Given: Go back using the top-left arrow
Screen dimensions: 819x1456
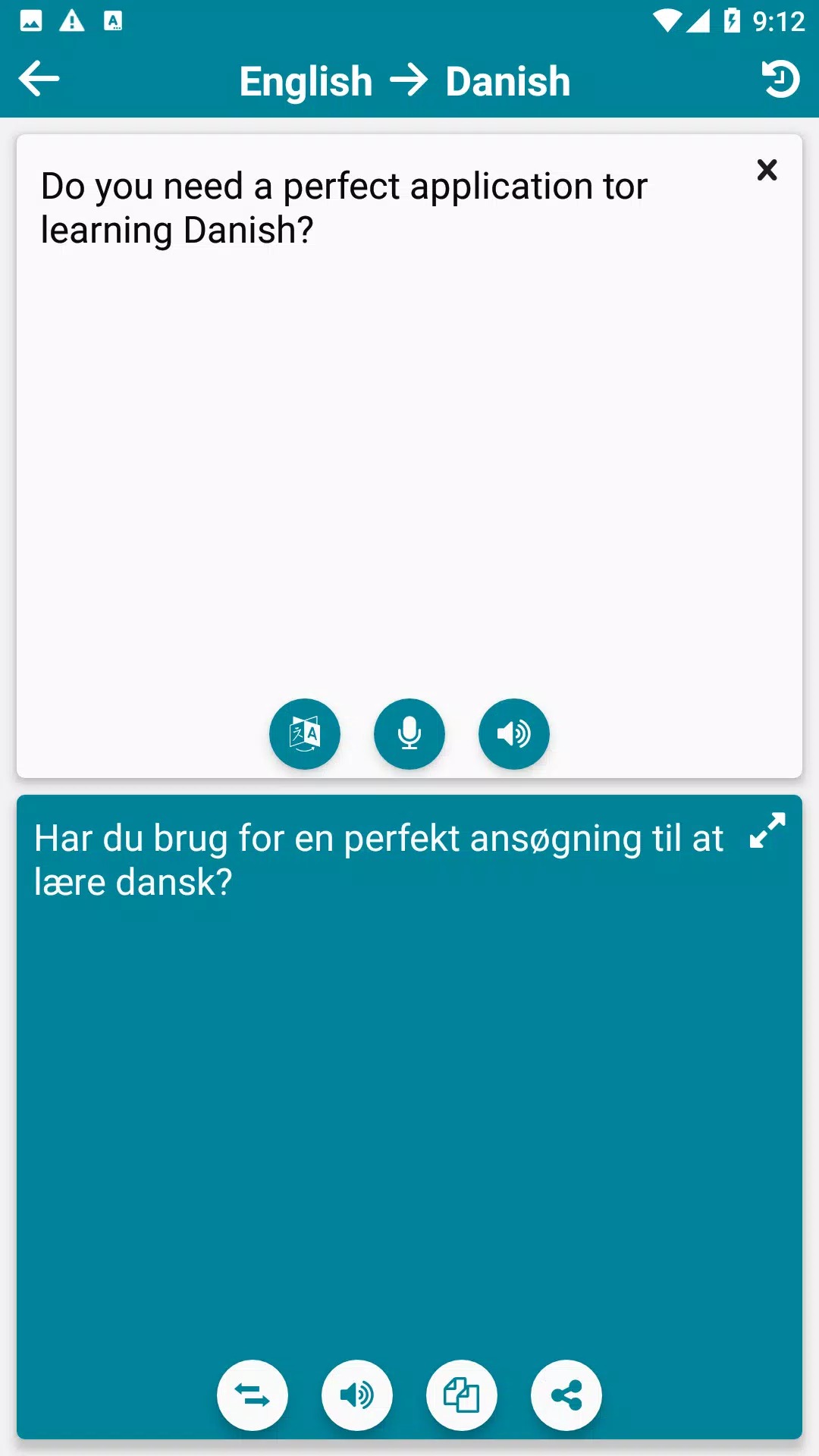Looking at the screenshot, I should pyautogui.click(x=39, y=79).
